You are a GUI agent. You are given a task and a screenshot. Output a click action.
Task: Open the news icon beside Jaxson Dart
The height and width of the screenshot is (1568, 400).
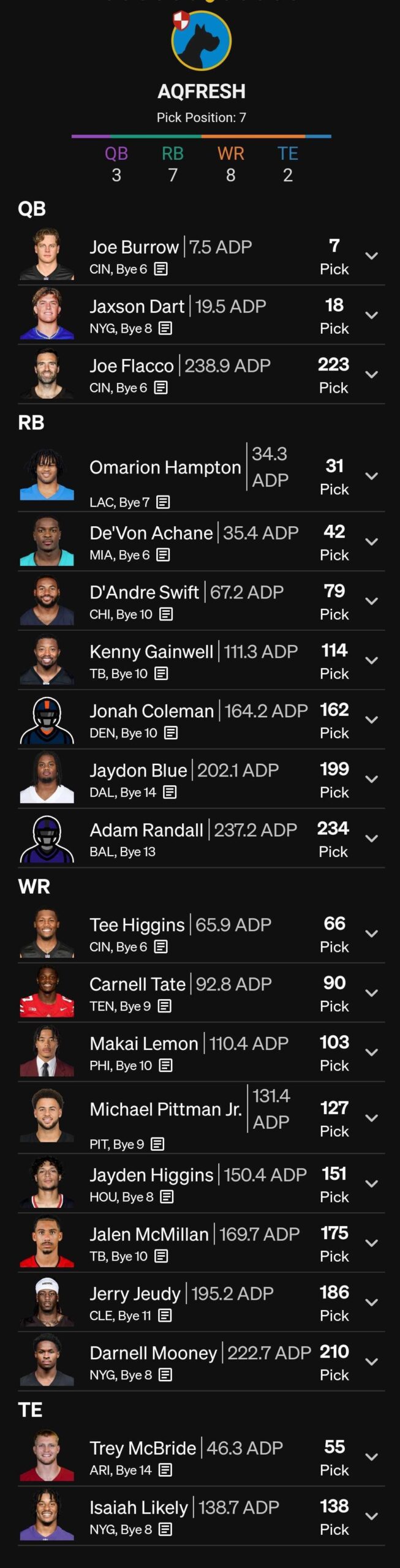tap(165, 328)
